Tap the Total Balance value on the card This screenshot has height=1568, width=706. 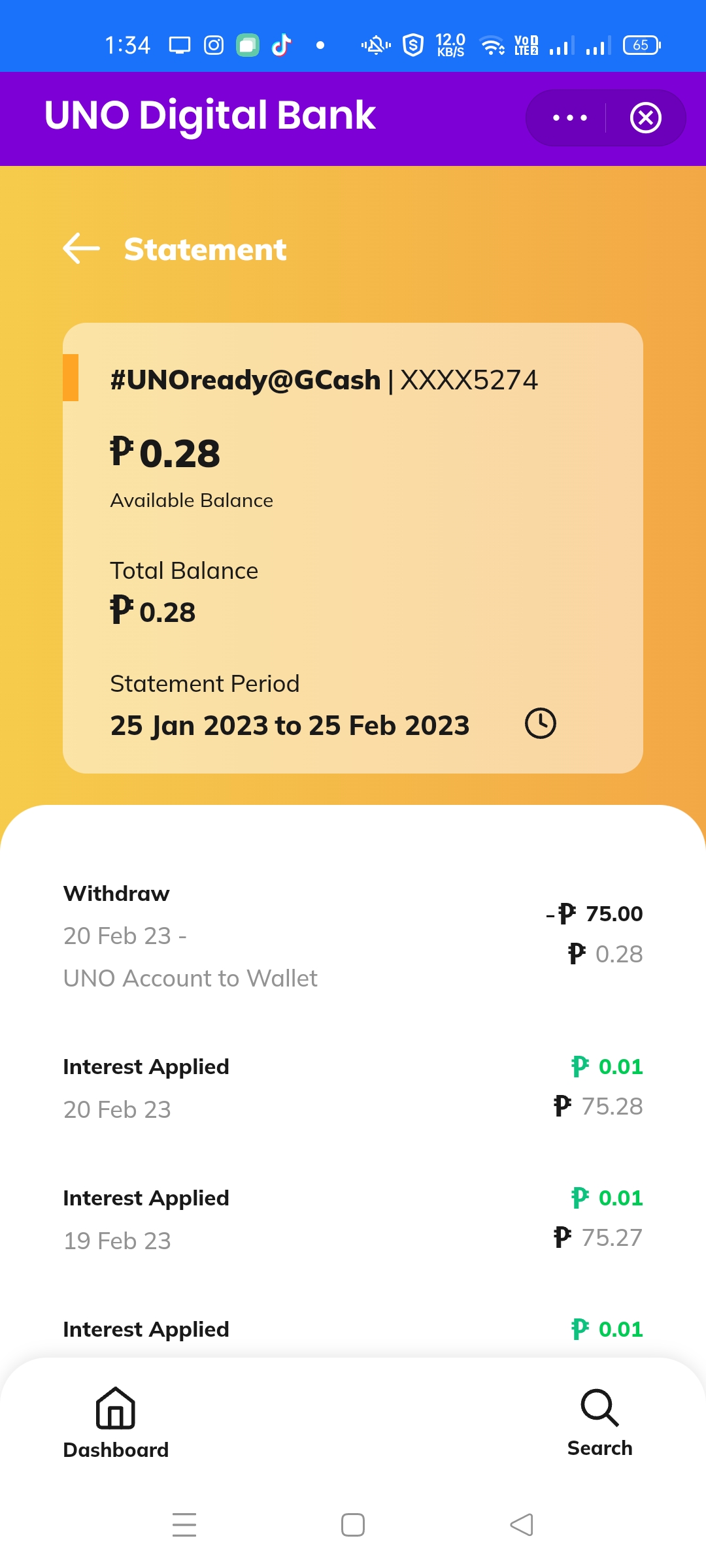click(x=152, y=611)
